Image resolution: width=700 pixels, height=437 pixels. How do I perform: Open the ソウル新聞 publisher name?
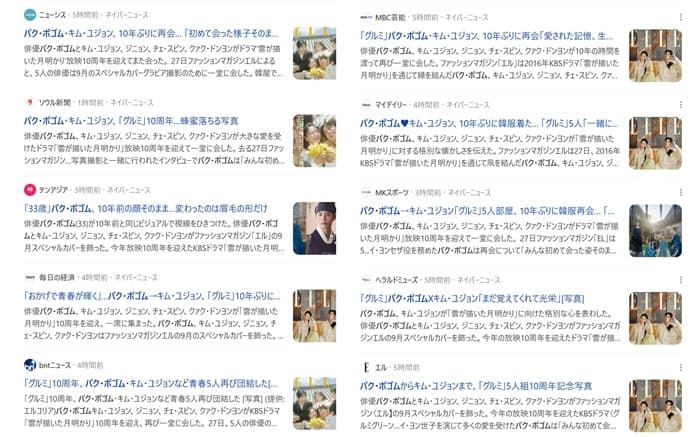[x=54, y=103]
